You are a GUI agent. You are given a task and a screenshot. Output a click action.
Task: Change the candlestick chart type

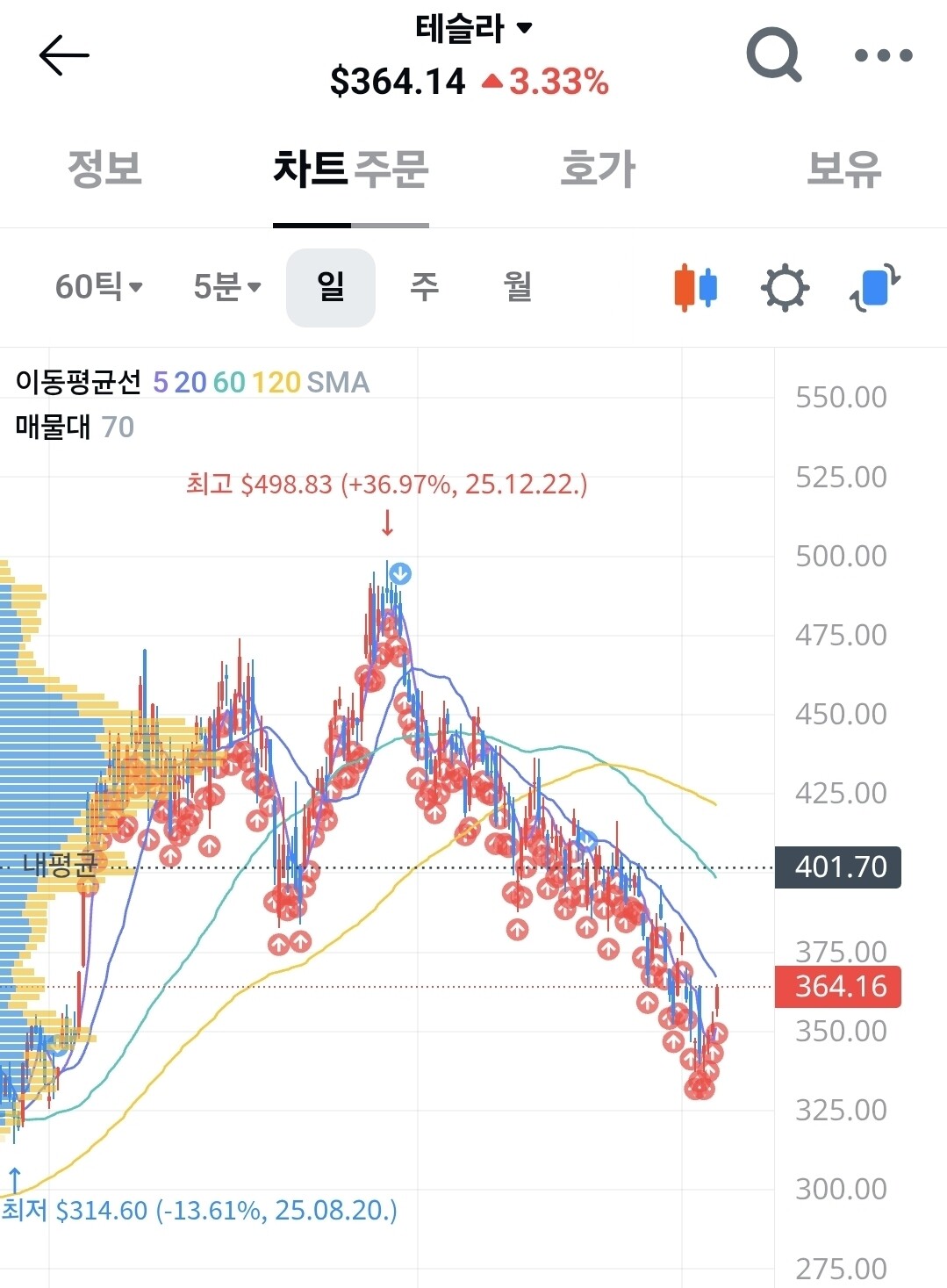tap(695, 288)
